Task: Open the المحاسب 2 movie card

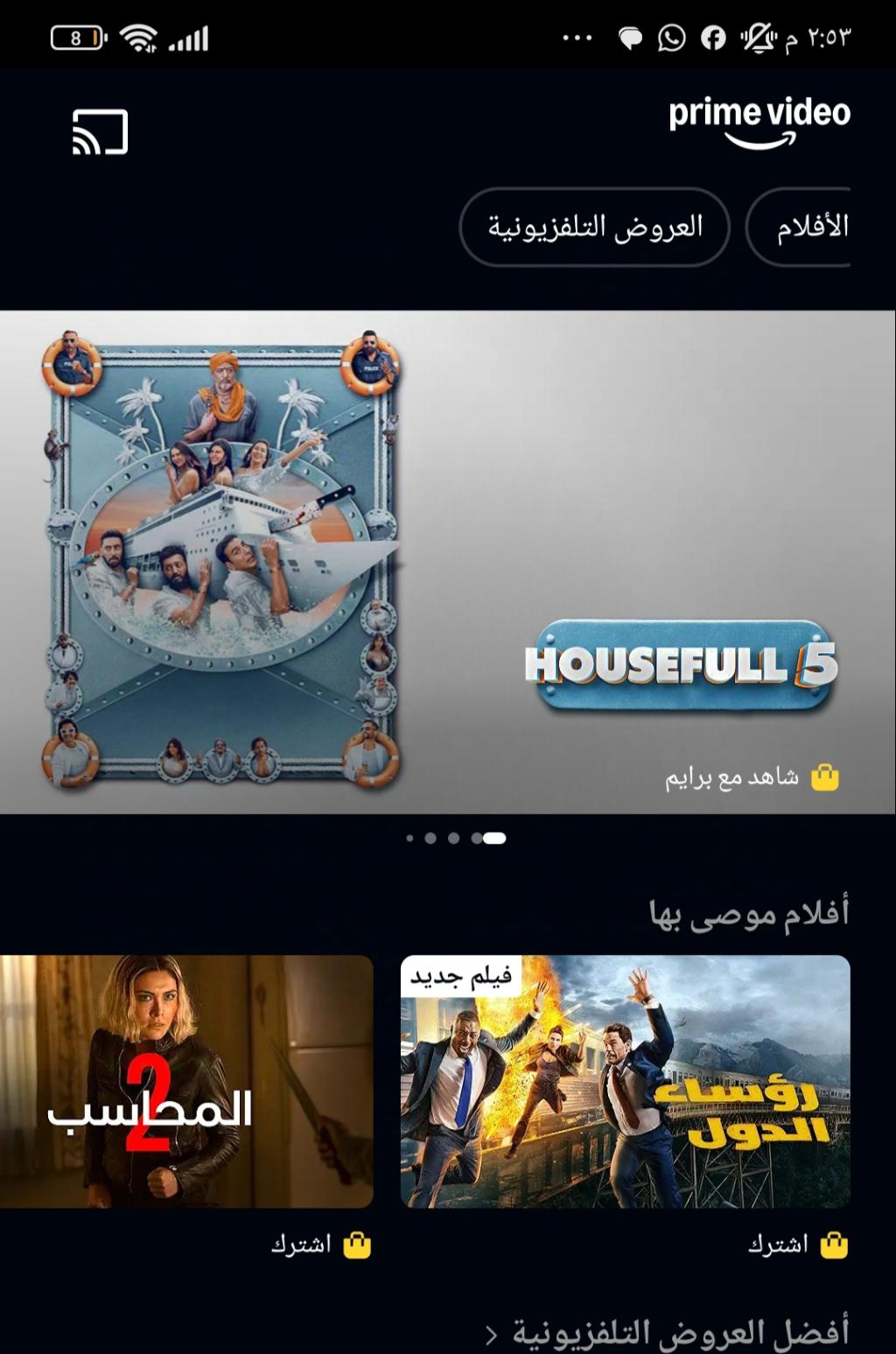Action: 186,1081
